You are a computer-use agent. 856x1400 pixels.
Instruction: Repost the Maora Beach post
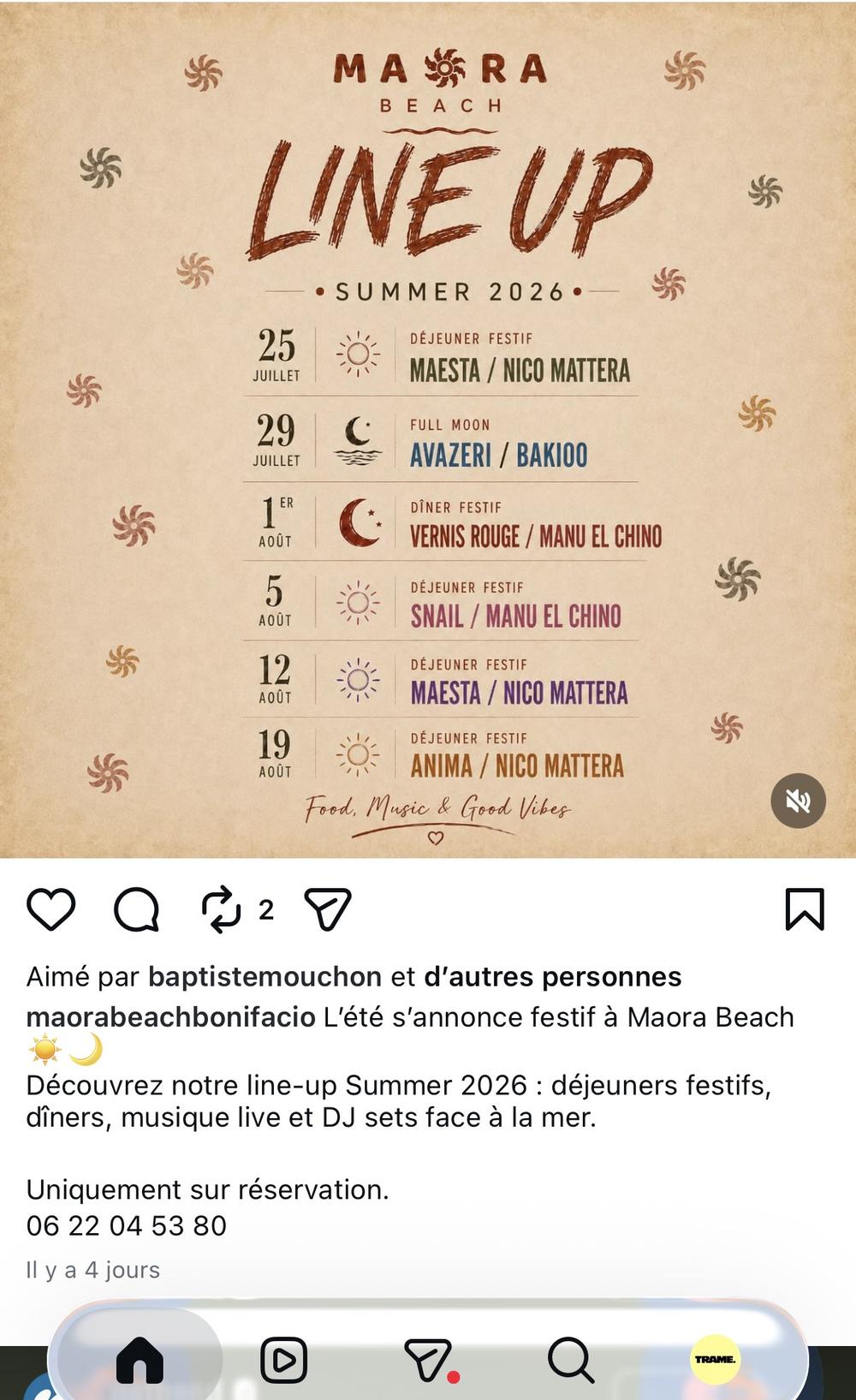point(222,909)
